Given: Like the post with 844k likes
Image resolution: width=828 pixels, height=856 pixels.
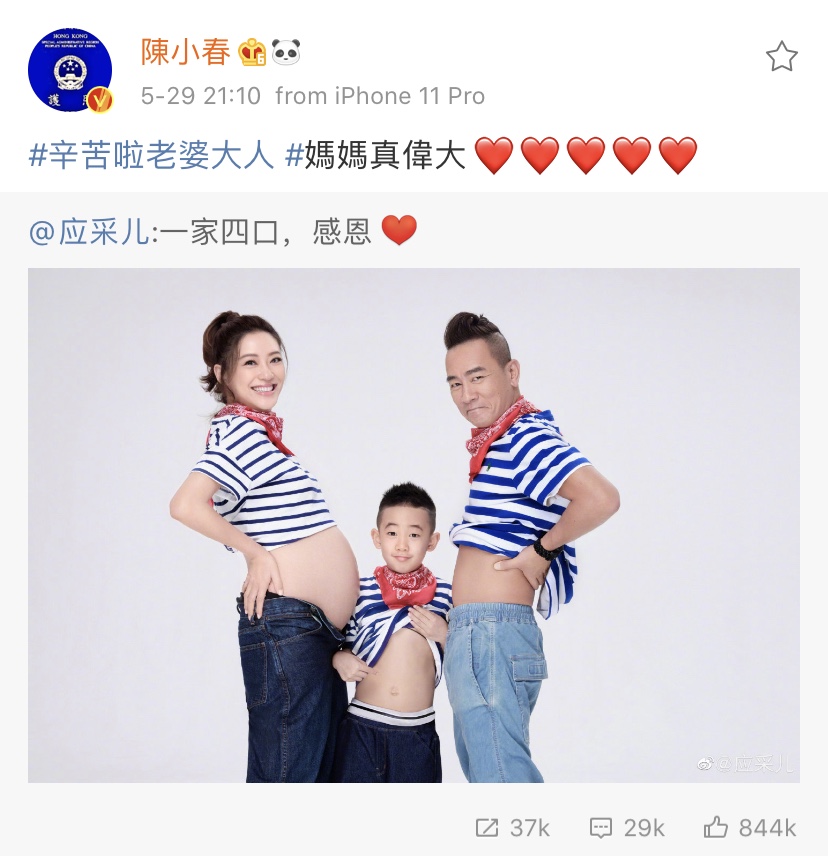Looking at the screenshot, I should (749, 827).
